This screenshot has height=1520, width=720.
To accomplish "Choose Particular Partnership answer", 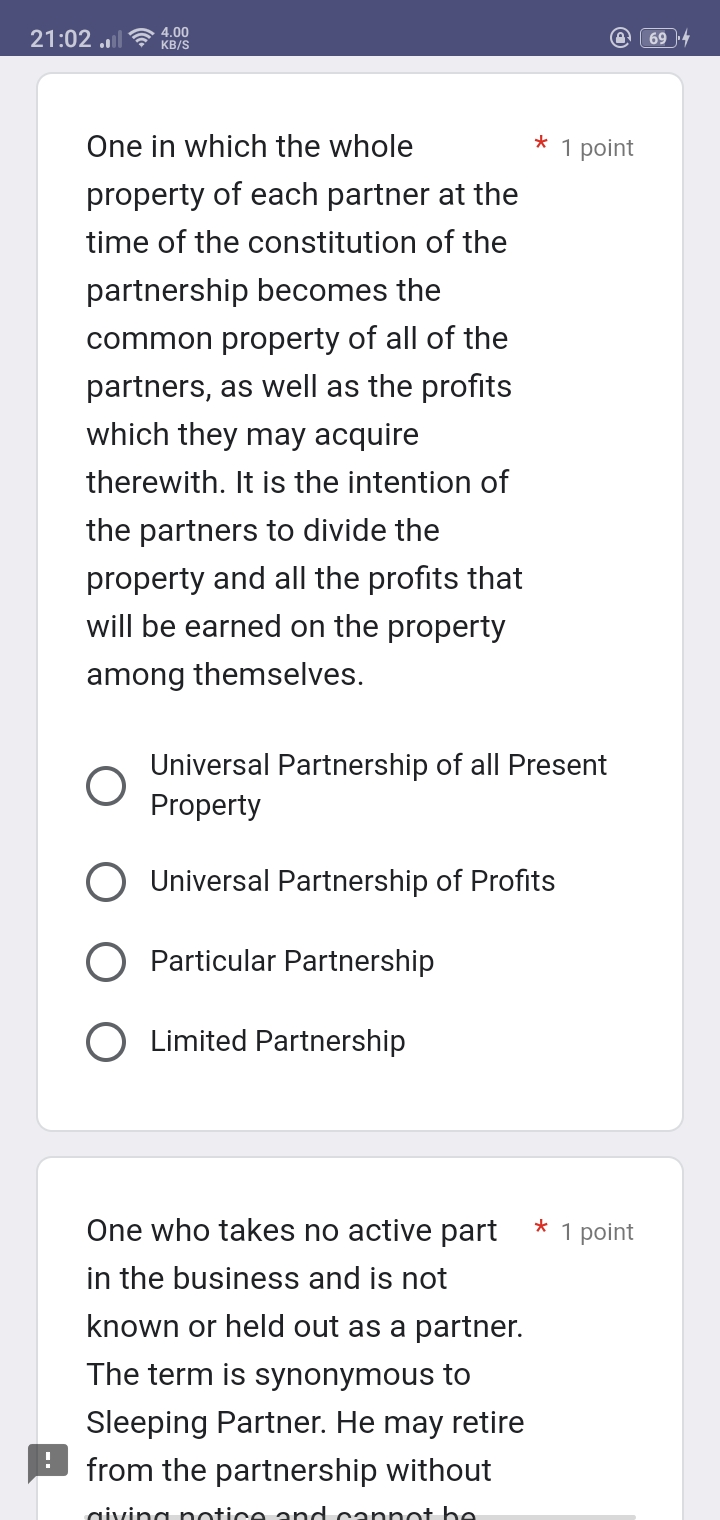I will click(106, 962).
